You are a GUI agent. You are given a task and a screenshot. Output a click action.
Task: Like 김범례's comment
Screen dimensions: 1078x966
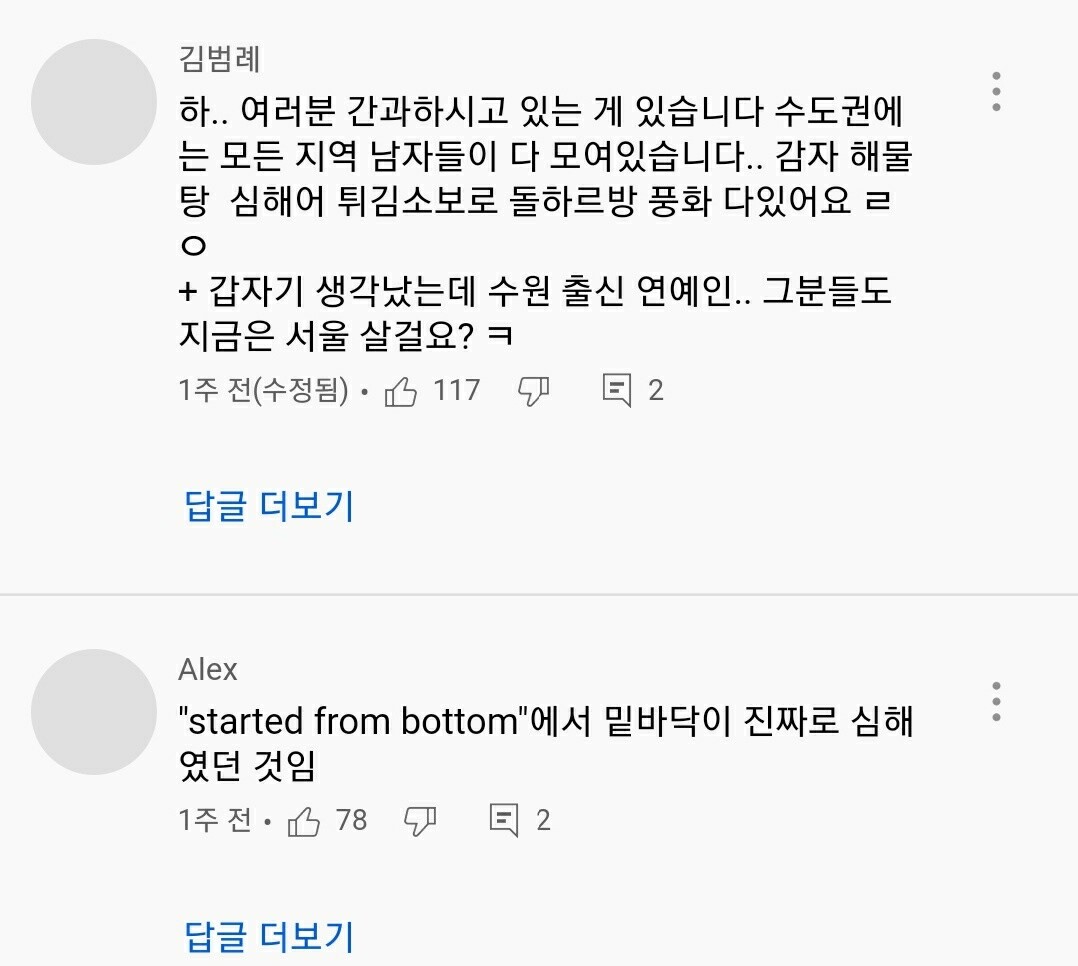401,391
